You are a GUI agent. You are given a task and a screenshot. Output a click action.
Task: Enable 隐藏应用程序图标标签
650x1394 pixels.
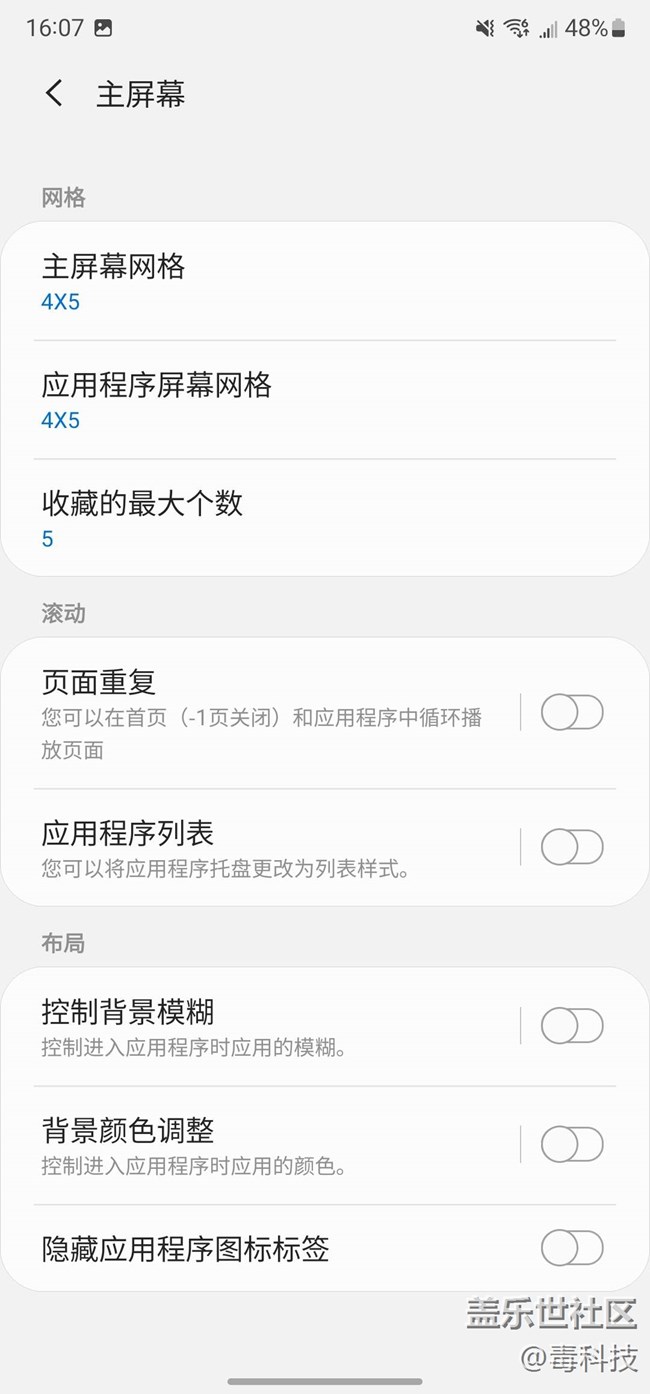(572, 1248)
